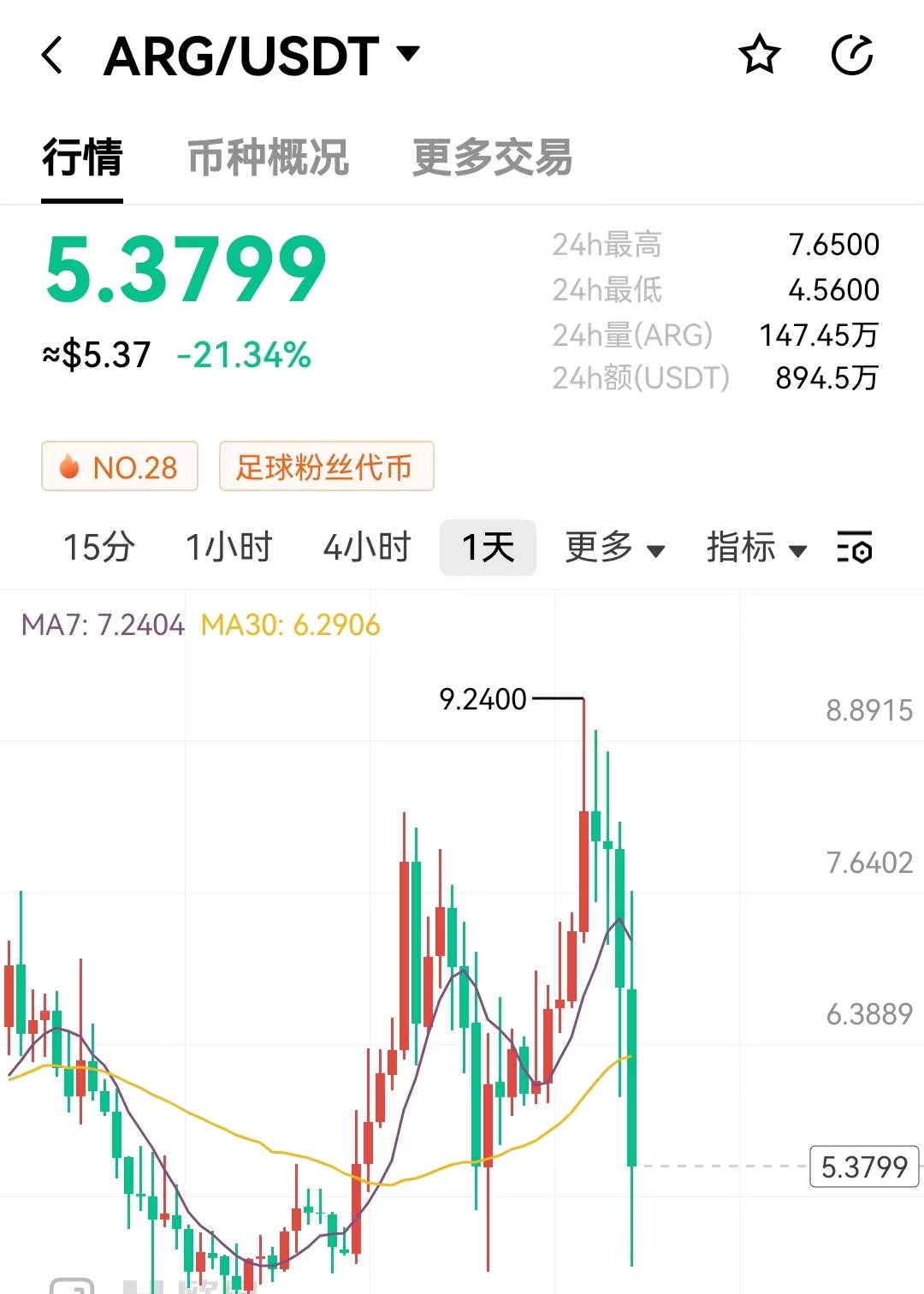Select the 15分 chart interval
924x1294 pixels.
(98, 548)
